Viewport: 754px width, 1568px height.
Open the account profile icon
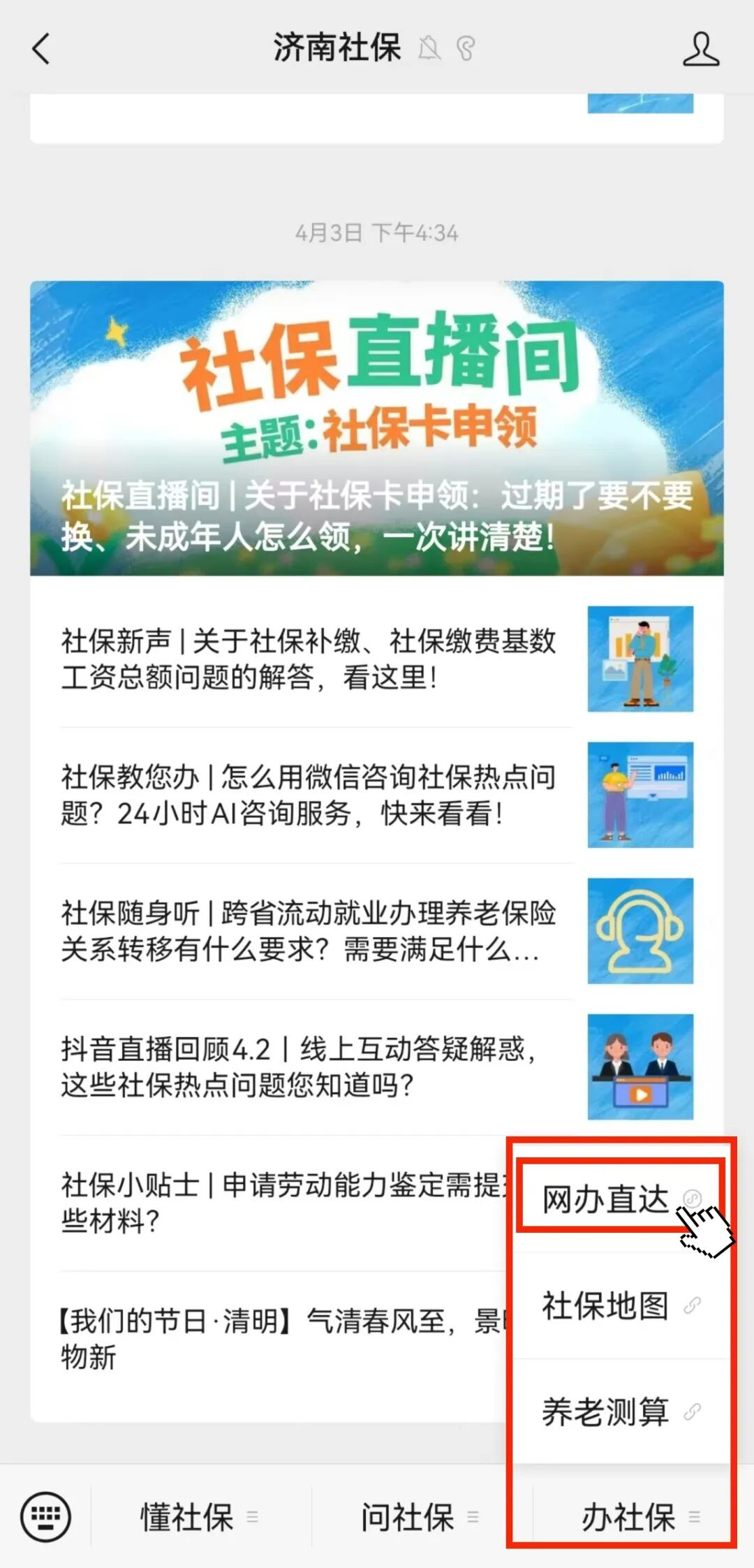tap(700, 49)
